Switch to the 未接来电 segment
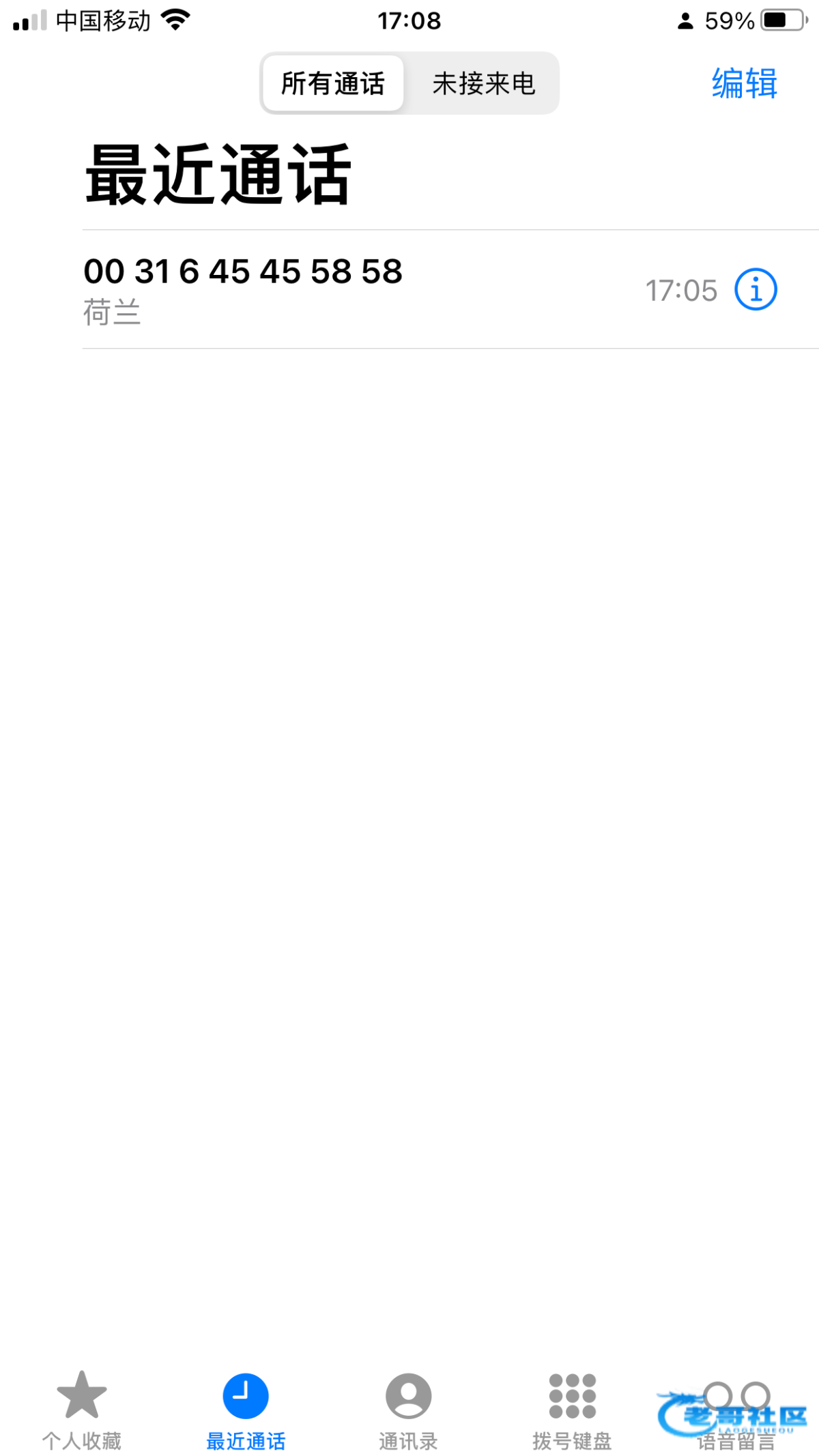The height and width of the screenshot is (1456, 819). click(483, 83)
